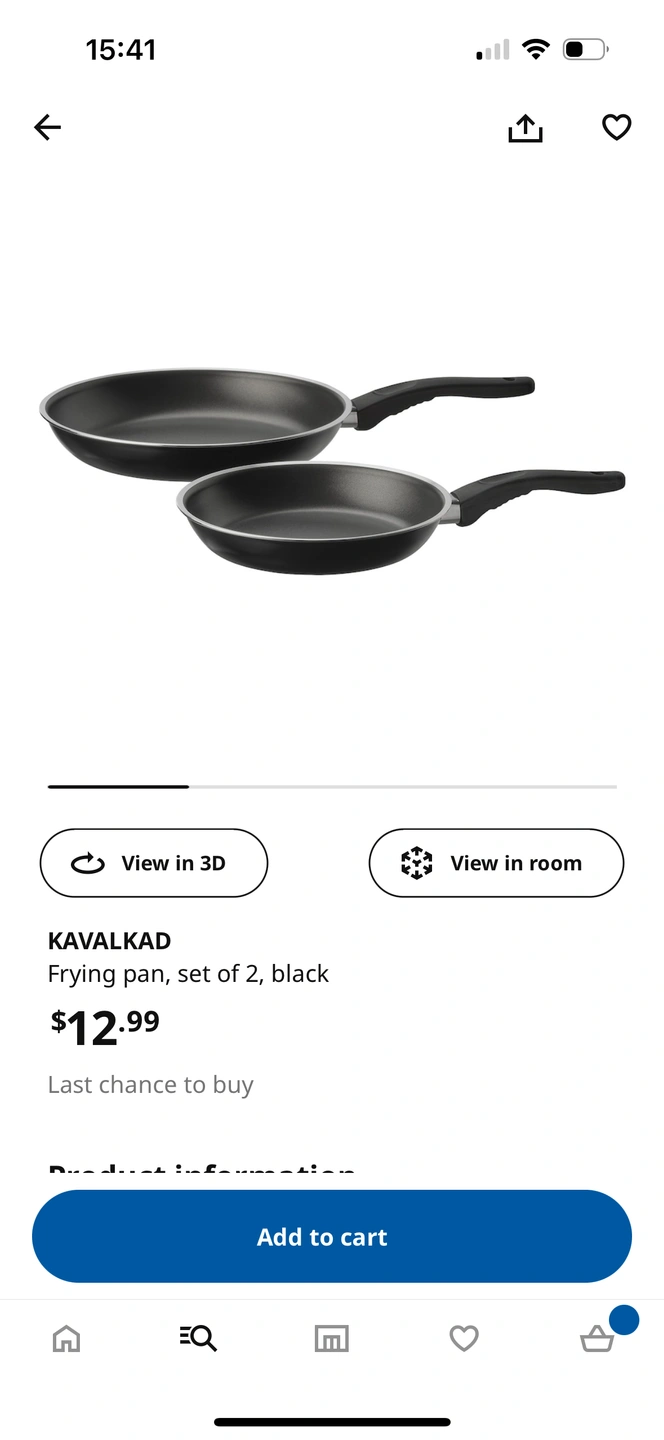Viewport: 664px width, 1440px height.
Task: Open the shopping cart tab
Action: (x=597, y=1338)
